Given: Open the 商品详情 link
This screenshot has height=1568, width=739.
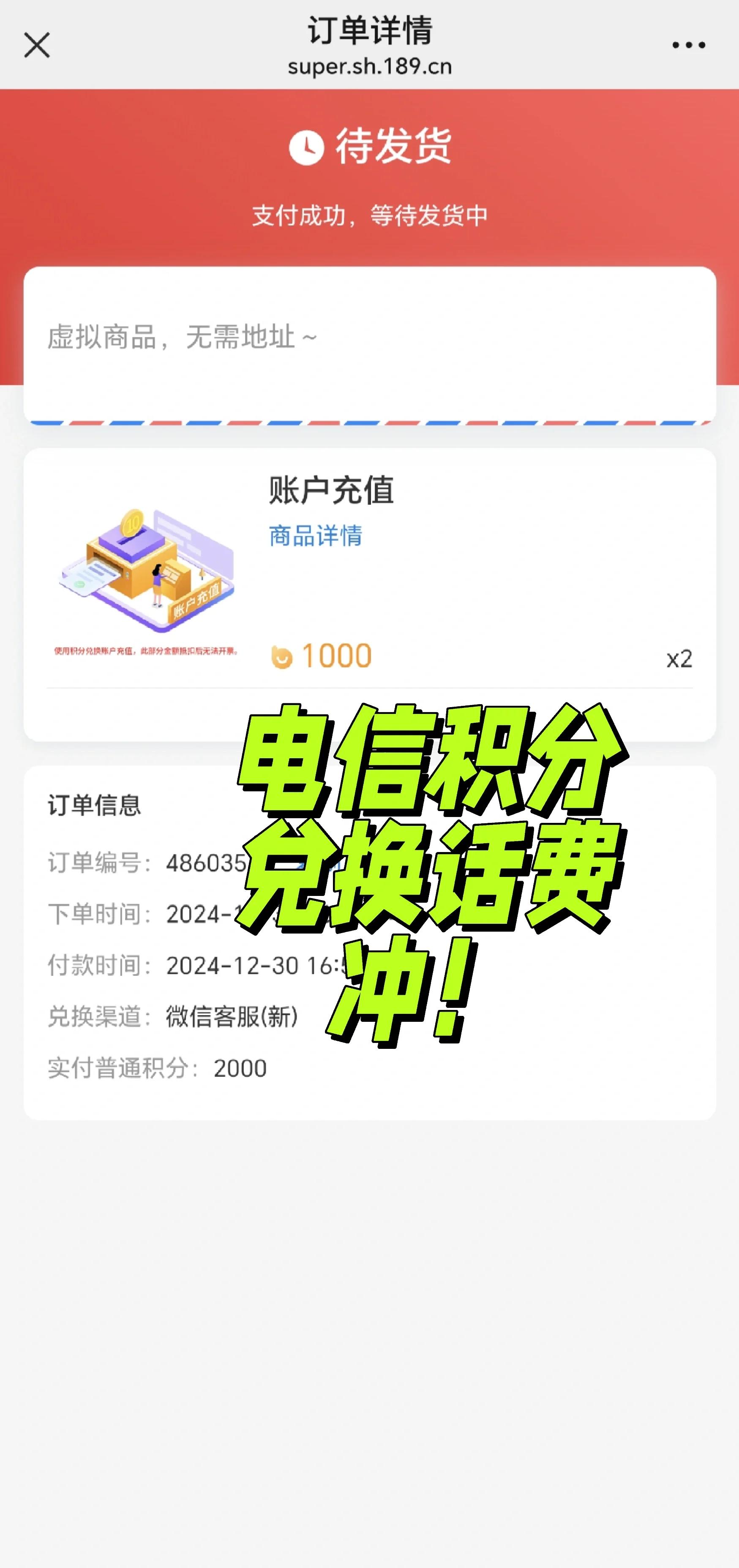Looking at the screenshot, I should coord(315,536).
